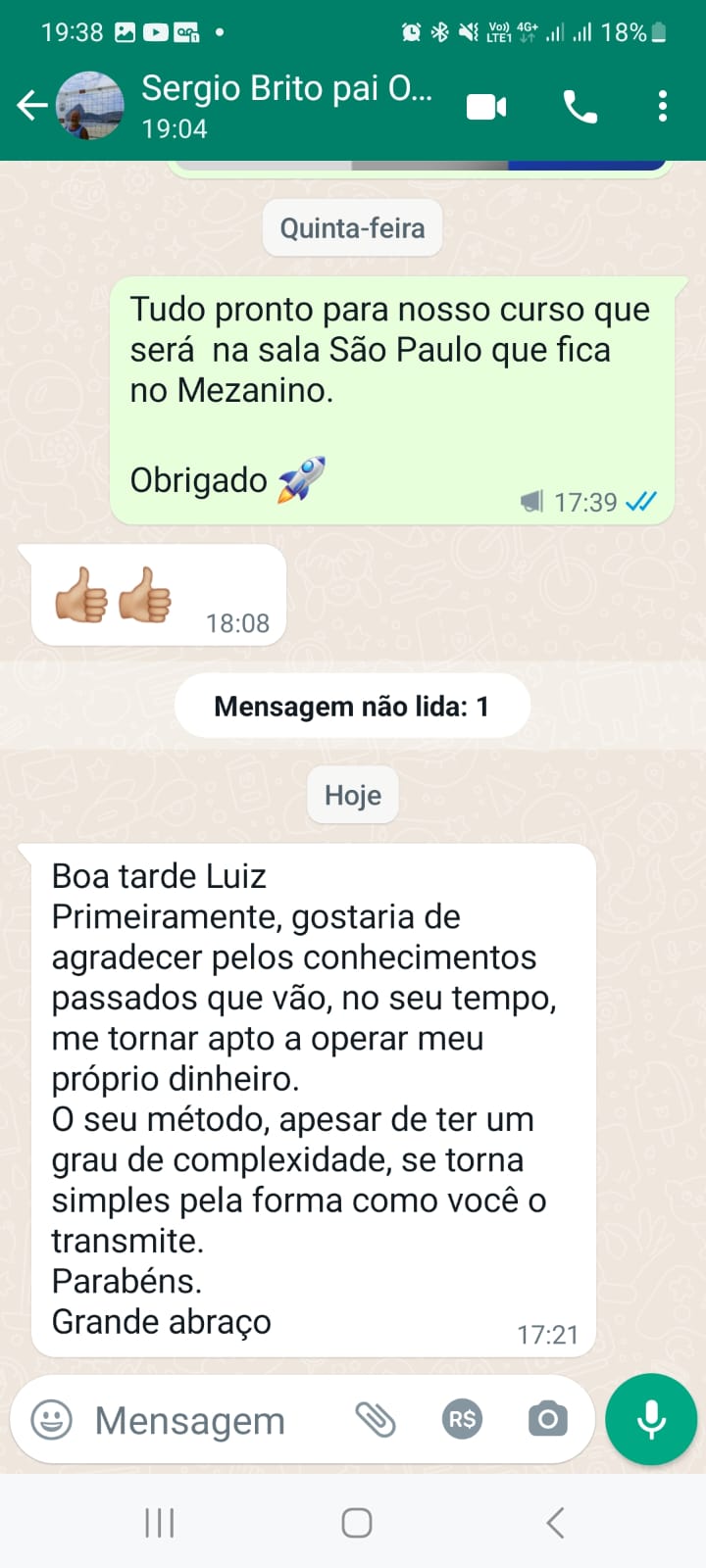Tap the system home button
Image resolution: width=706 pixels, height=1568 pixels.
[x=356, y=1523]
